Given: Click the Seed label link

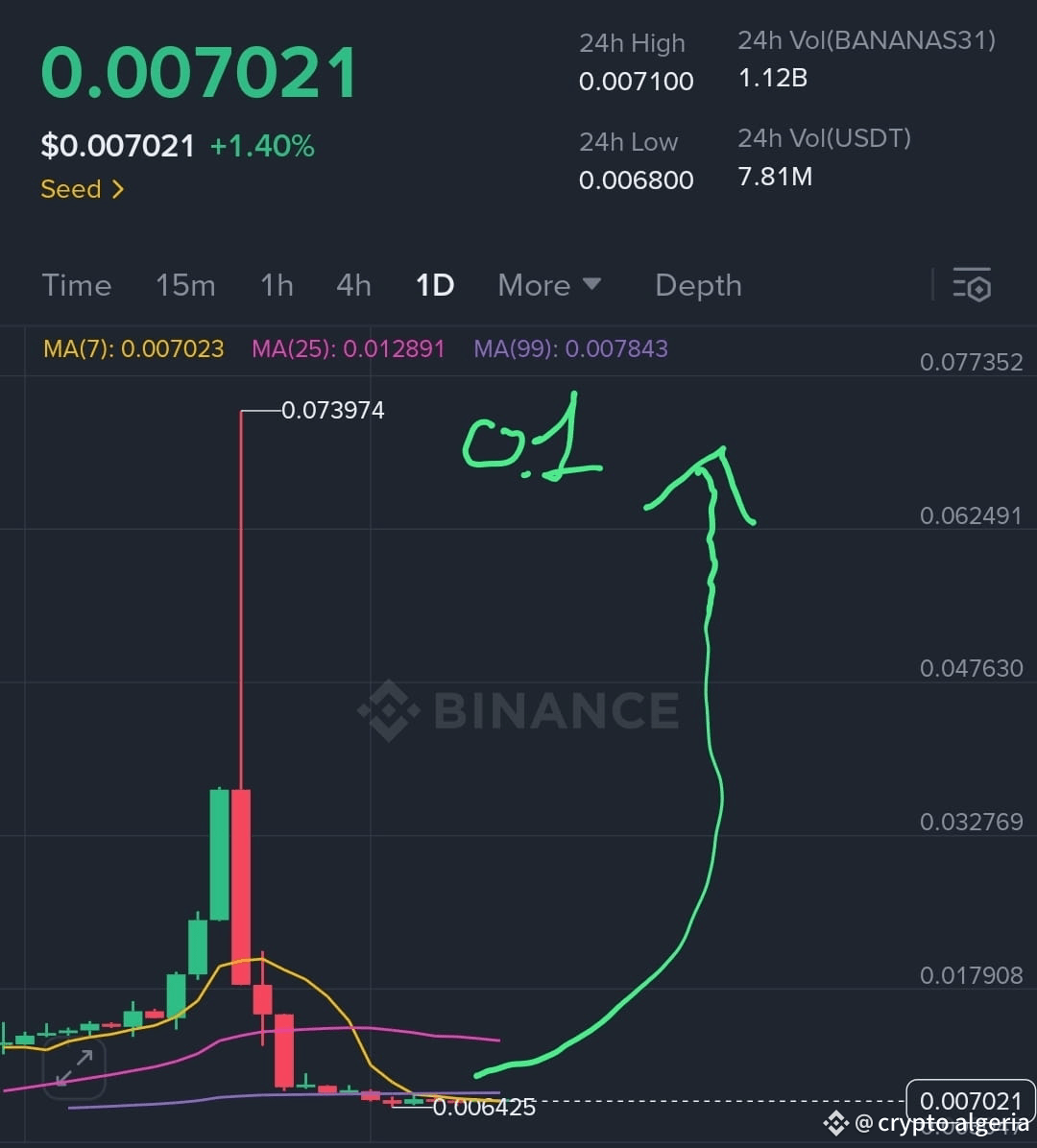Looking at the screenshot, I should tap(71, 189).
